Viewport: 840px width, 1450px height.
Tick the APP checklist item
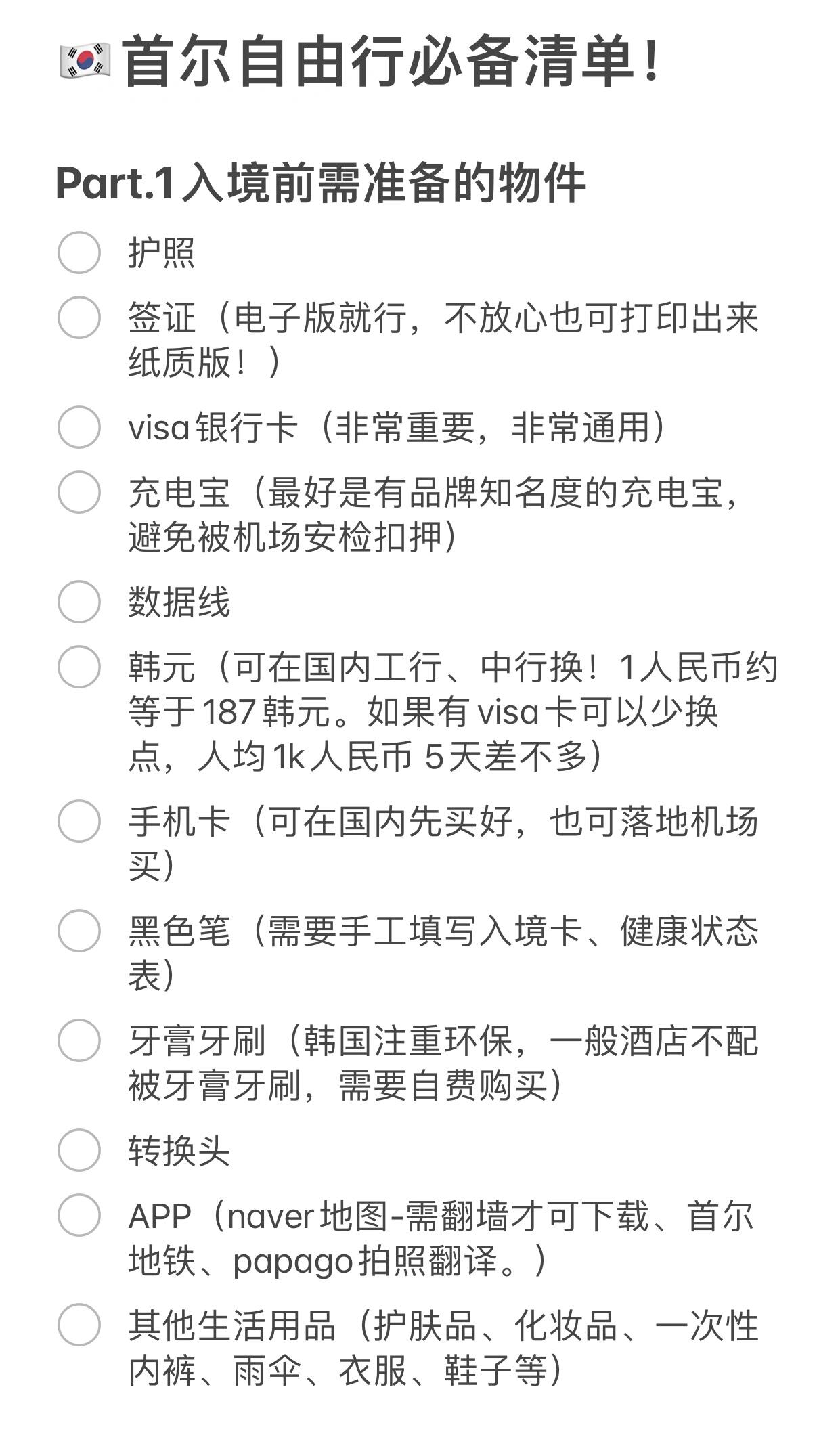click(79, 1215)
